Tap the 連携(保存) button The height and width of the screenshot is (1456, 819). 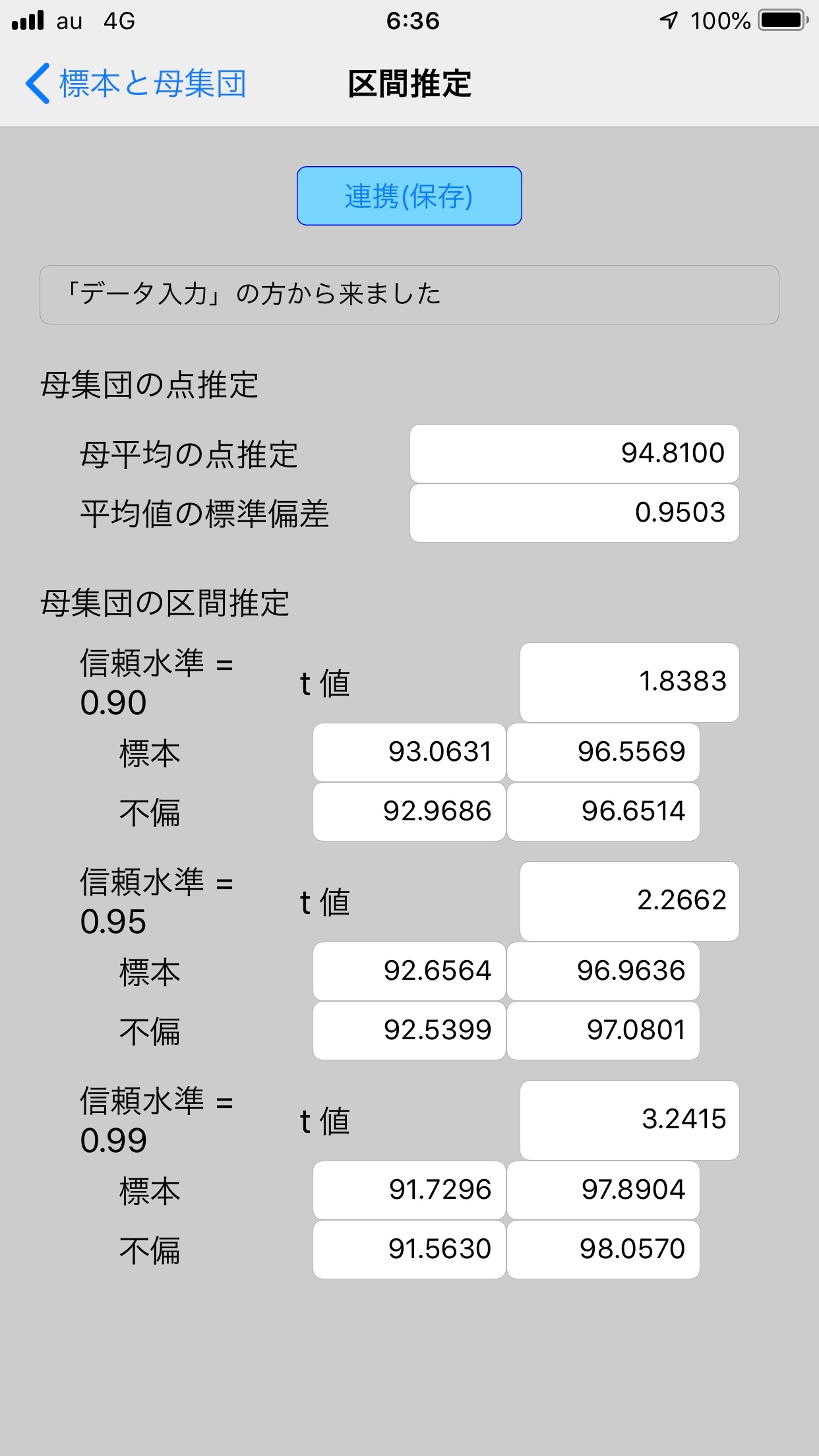click(409, 196)
